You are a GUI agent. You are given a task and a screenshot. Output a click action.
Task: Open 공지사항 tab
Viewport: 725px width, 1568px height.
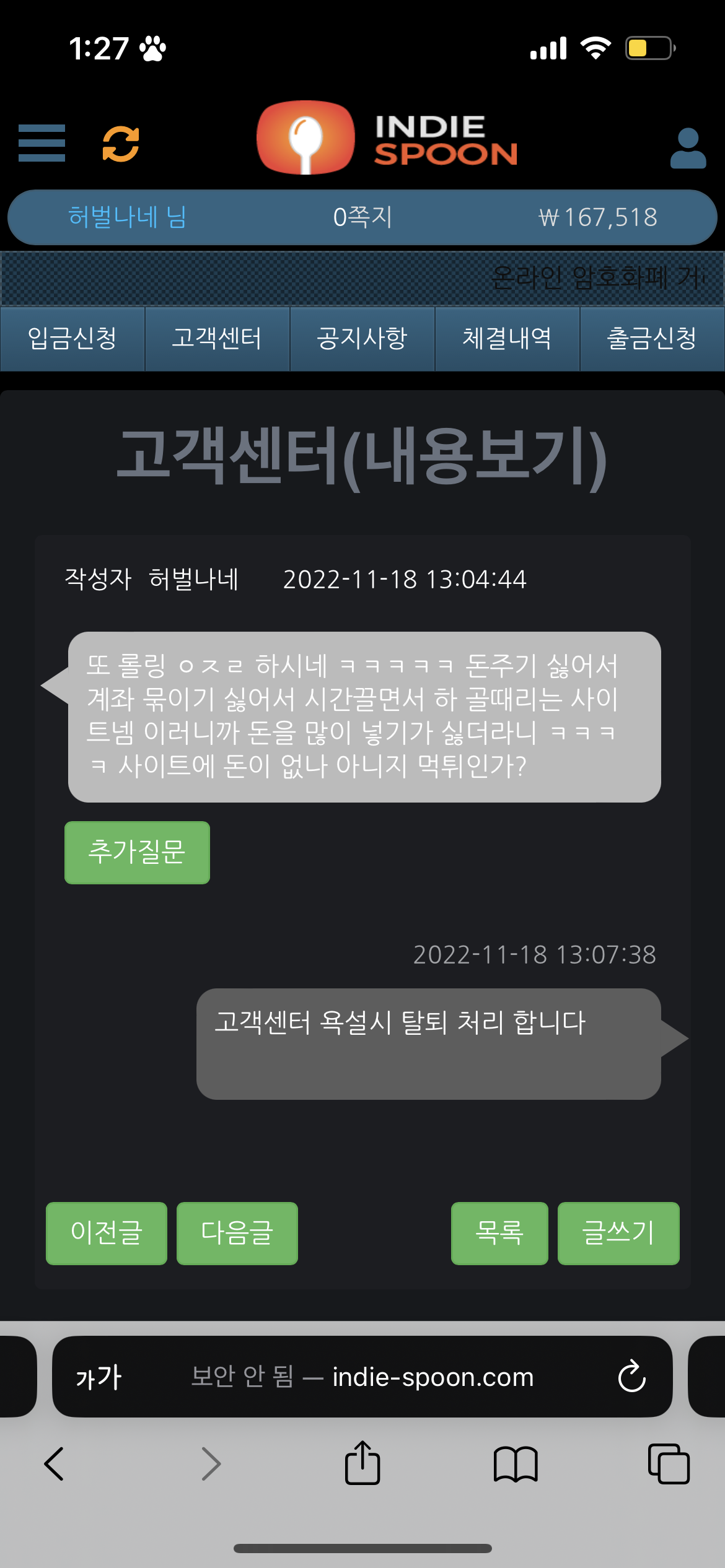tap(362, 339)
